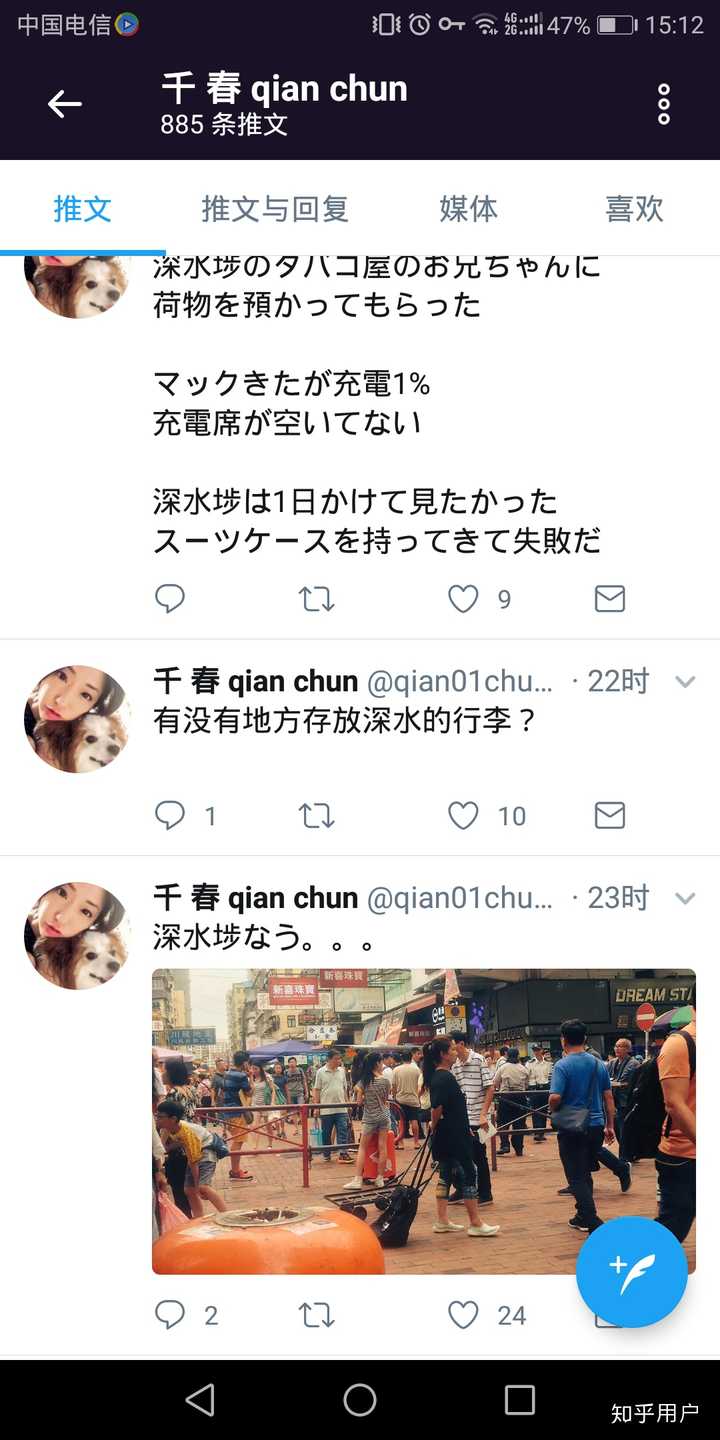Like the 深水埗なう tweet
The width and height of the screenshot is (720, 1440).
click(x=463, y=1315)
